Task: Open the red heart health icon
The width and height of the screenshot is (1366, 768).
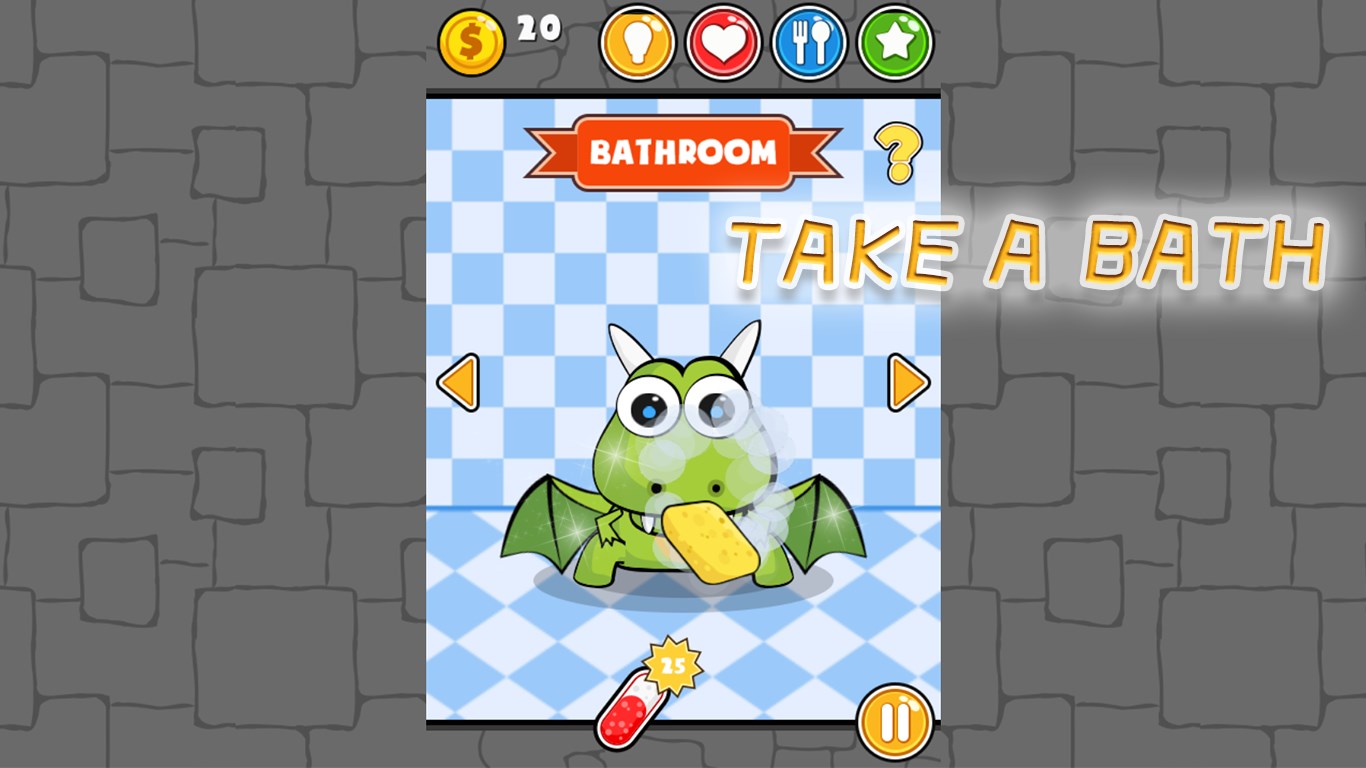Action: [x=724, y=43]
